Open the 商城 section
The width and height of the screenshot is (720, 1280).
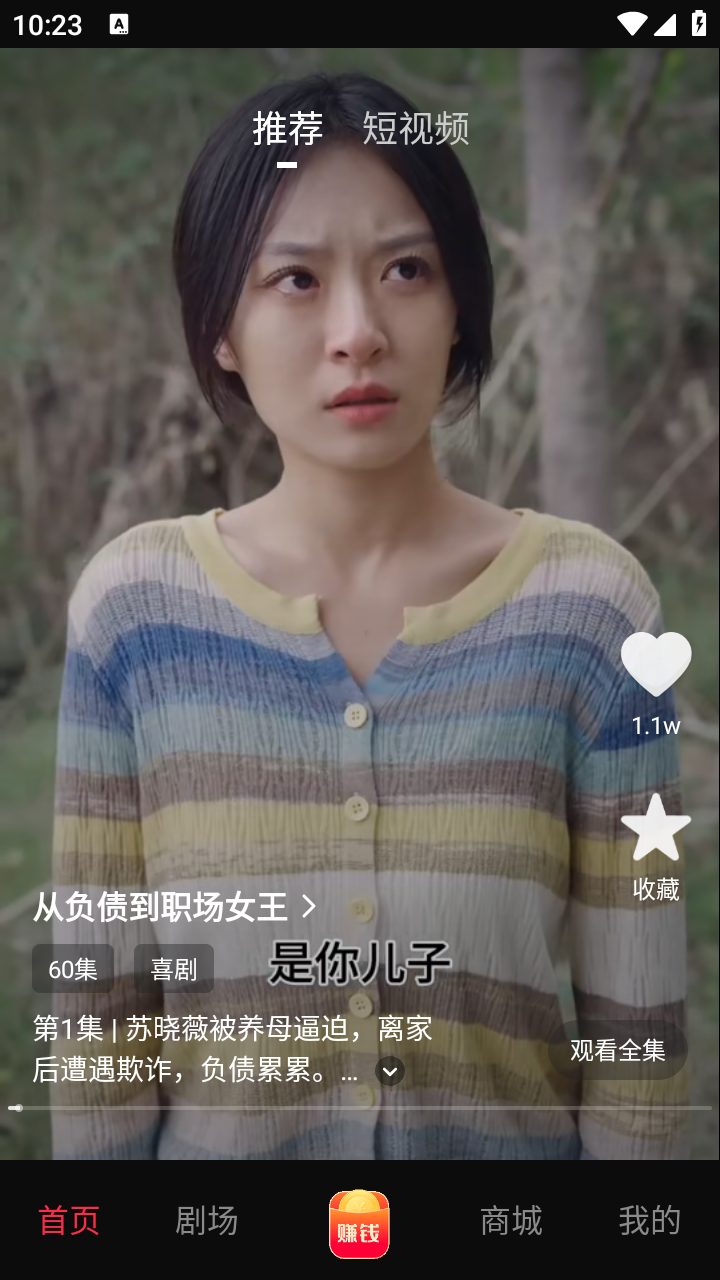(513, 1221)
